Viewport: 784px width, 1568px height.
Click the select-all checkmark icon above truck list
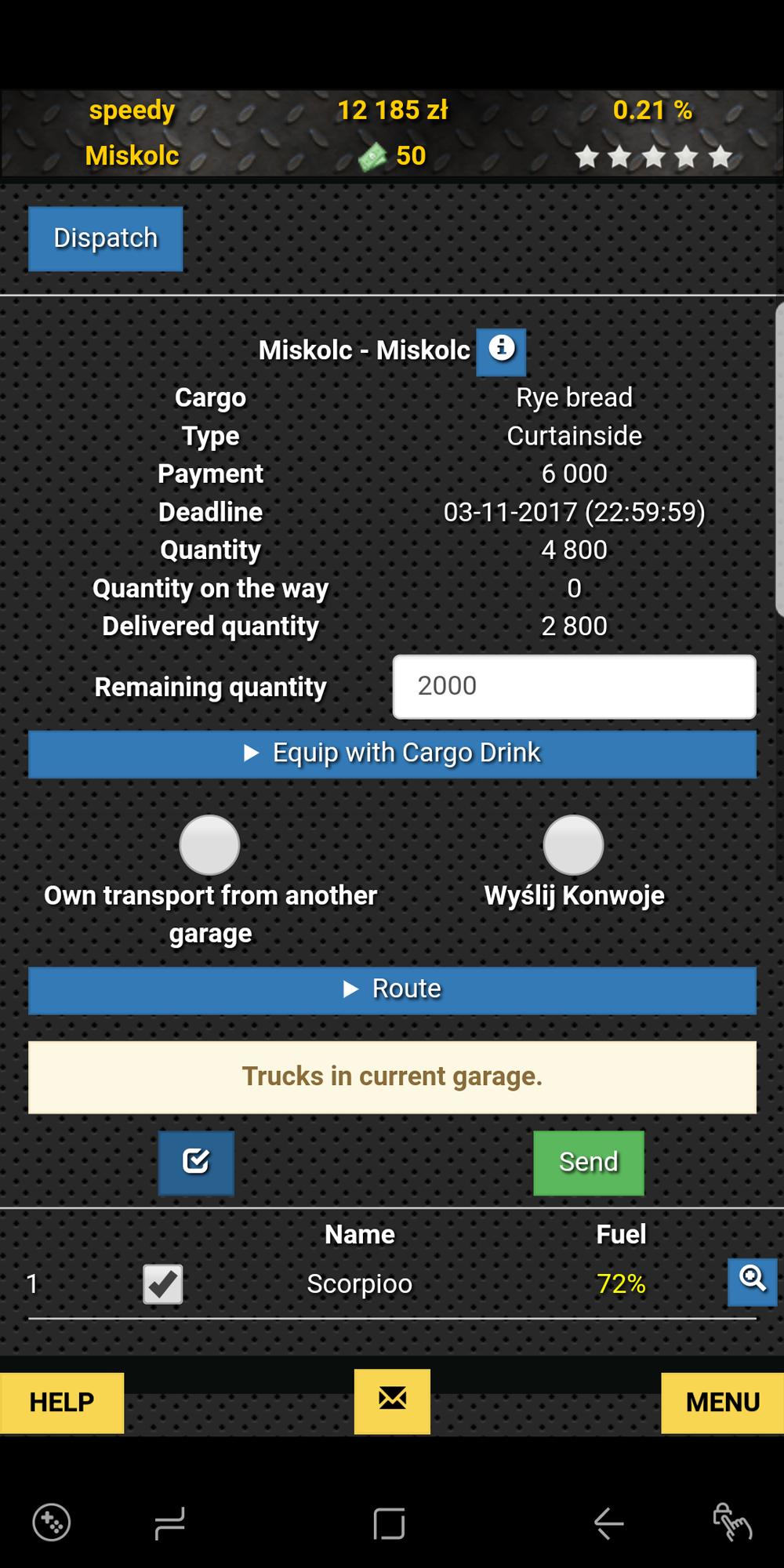pyautogui.click(x=195, y=1163)
